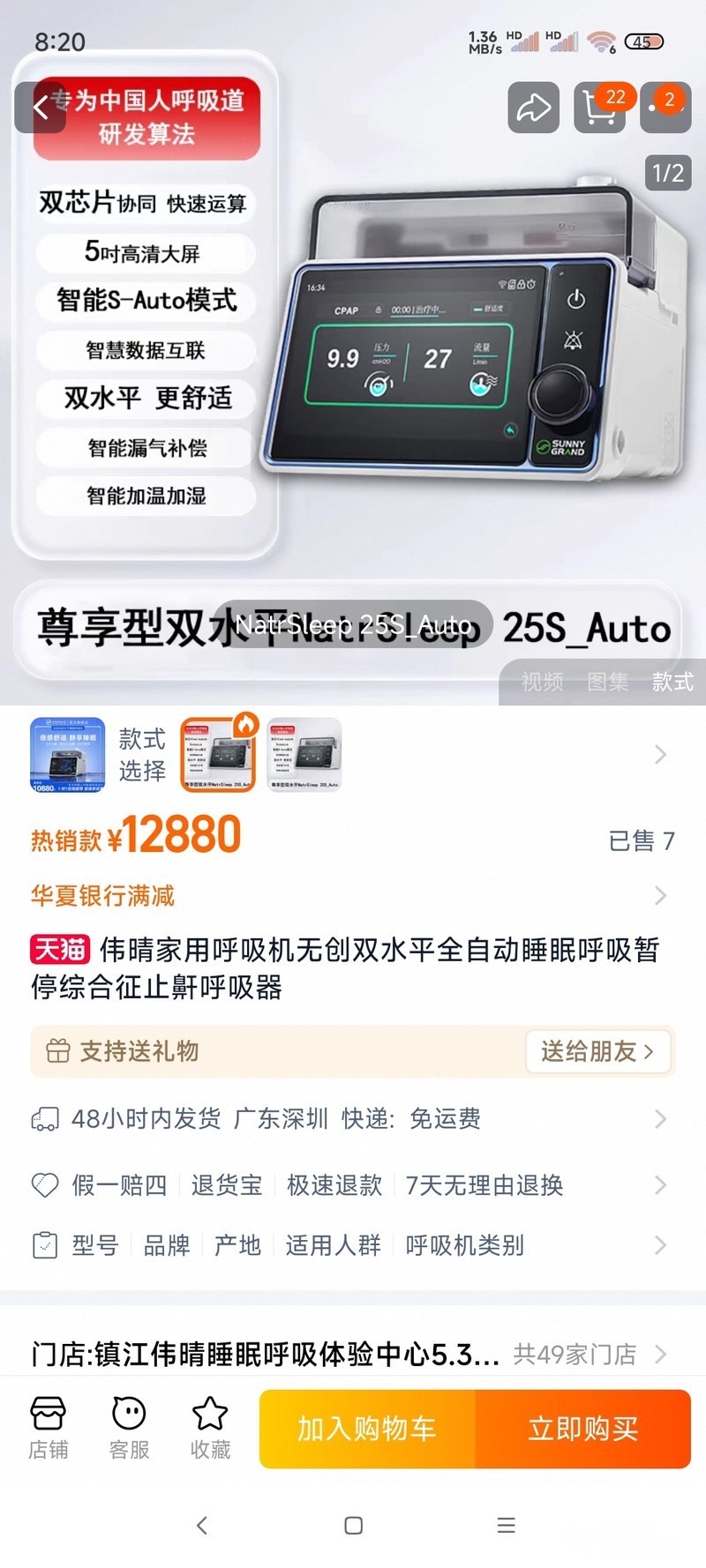706x1568 pixels.
Task: Add product to 收藏 favorites
Action: click(x=210, y=1427)
